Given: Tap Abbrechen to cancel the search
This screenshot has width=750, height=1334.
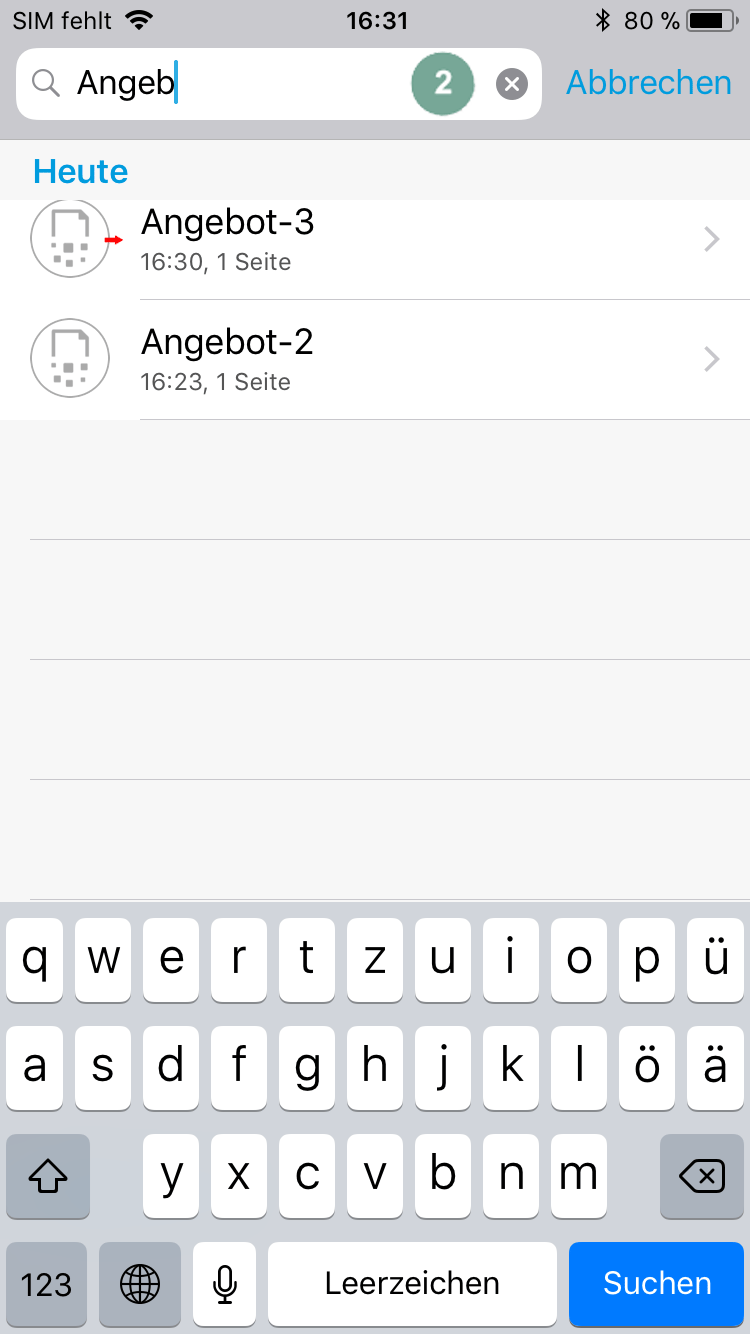Looking at the screenshot, I should coord(649,83).
